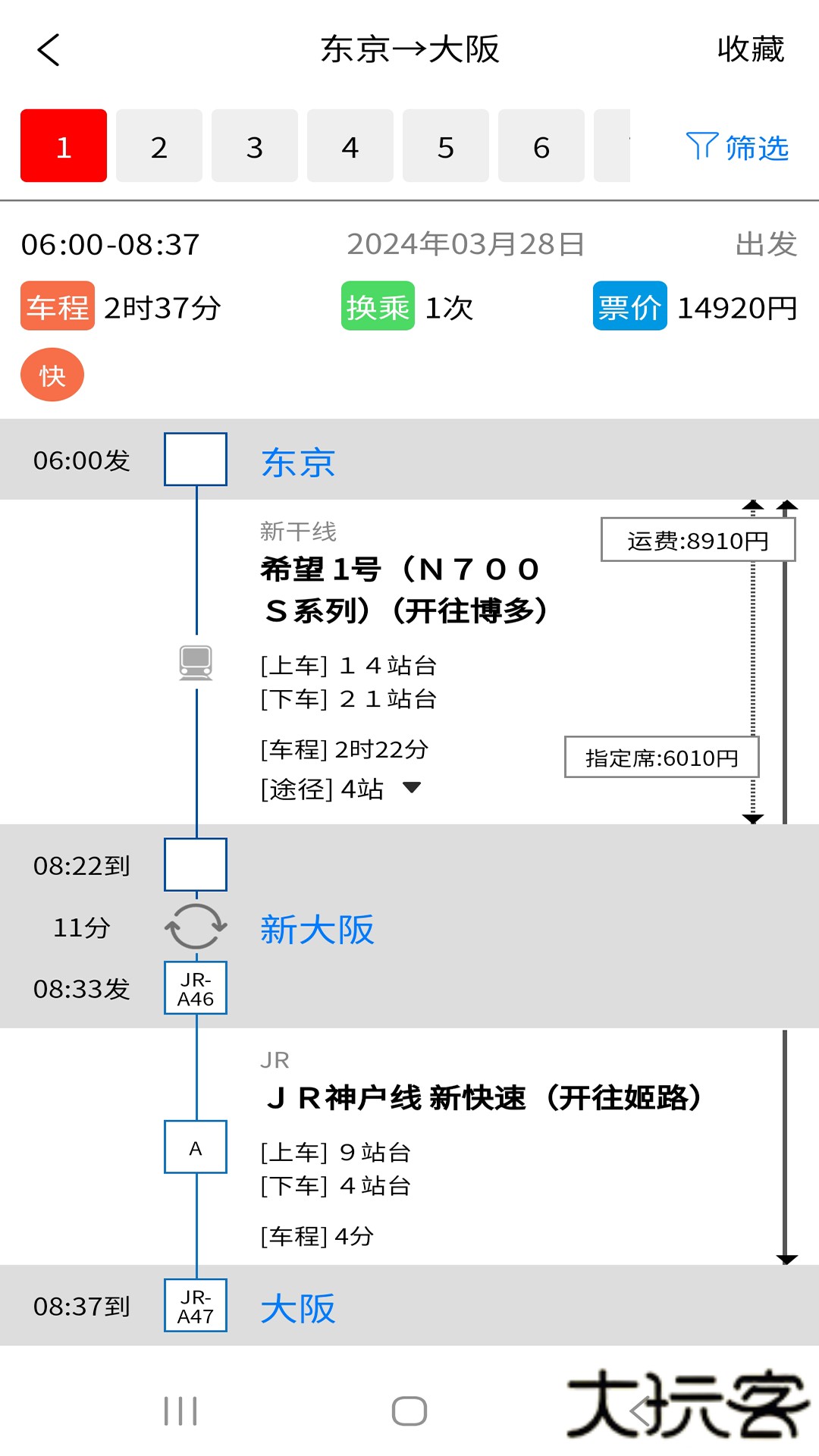Click the JR-A47 station code badge
The width and height of the screenshot is (819, 1456).
coord(195,1306)
